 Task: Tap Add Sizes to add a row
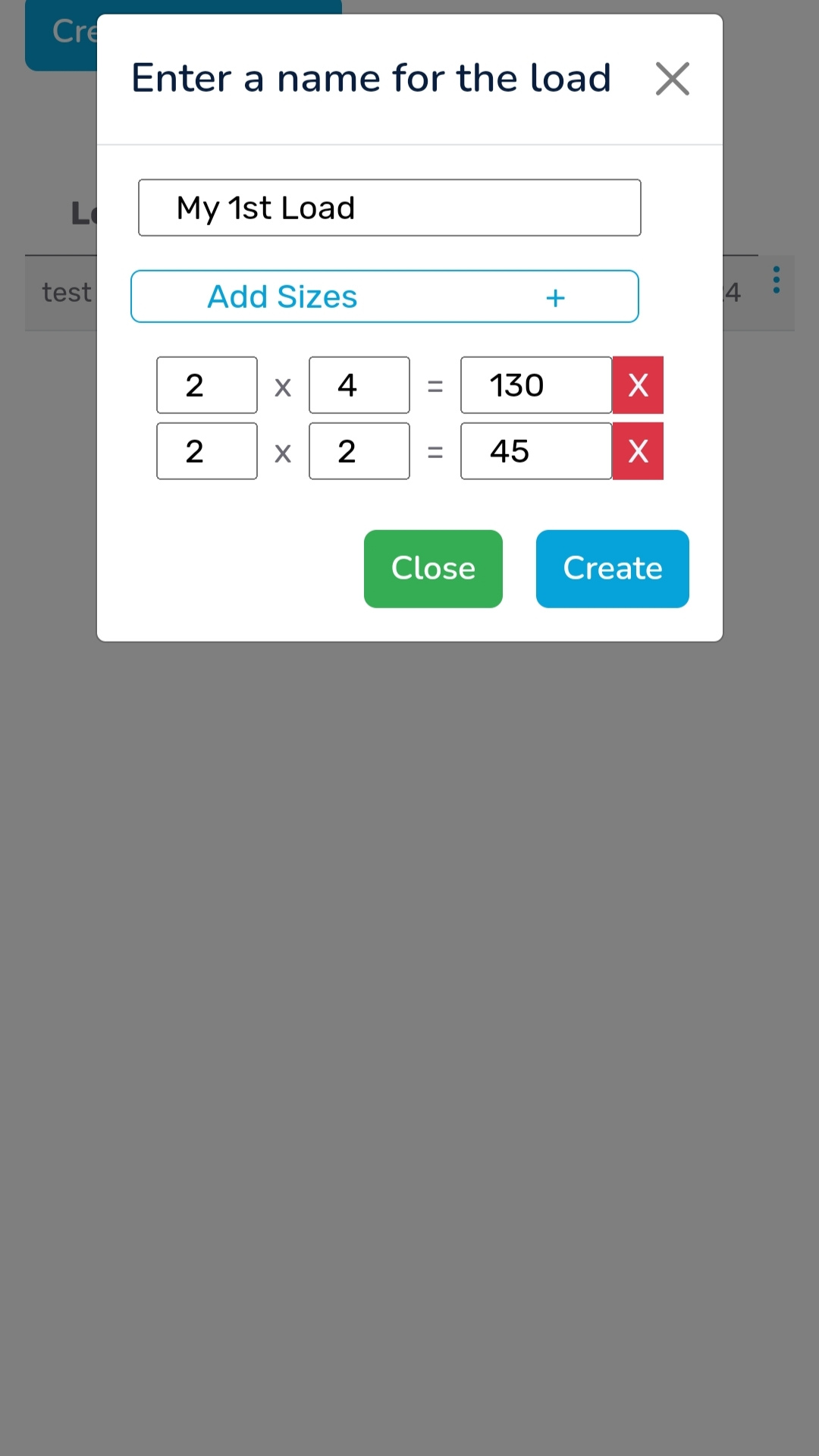tap(384, 297)
